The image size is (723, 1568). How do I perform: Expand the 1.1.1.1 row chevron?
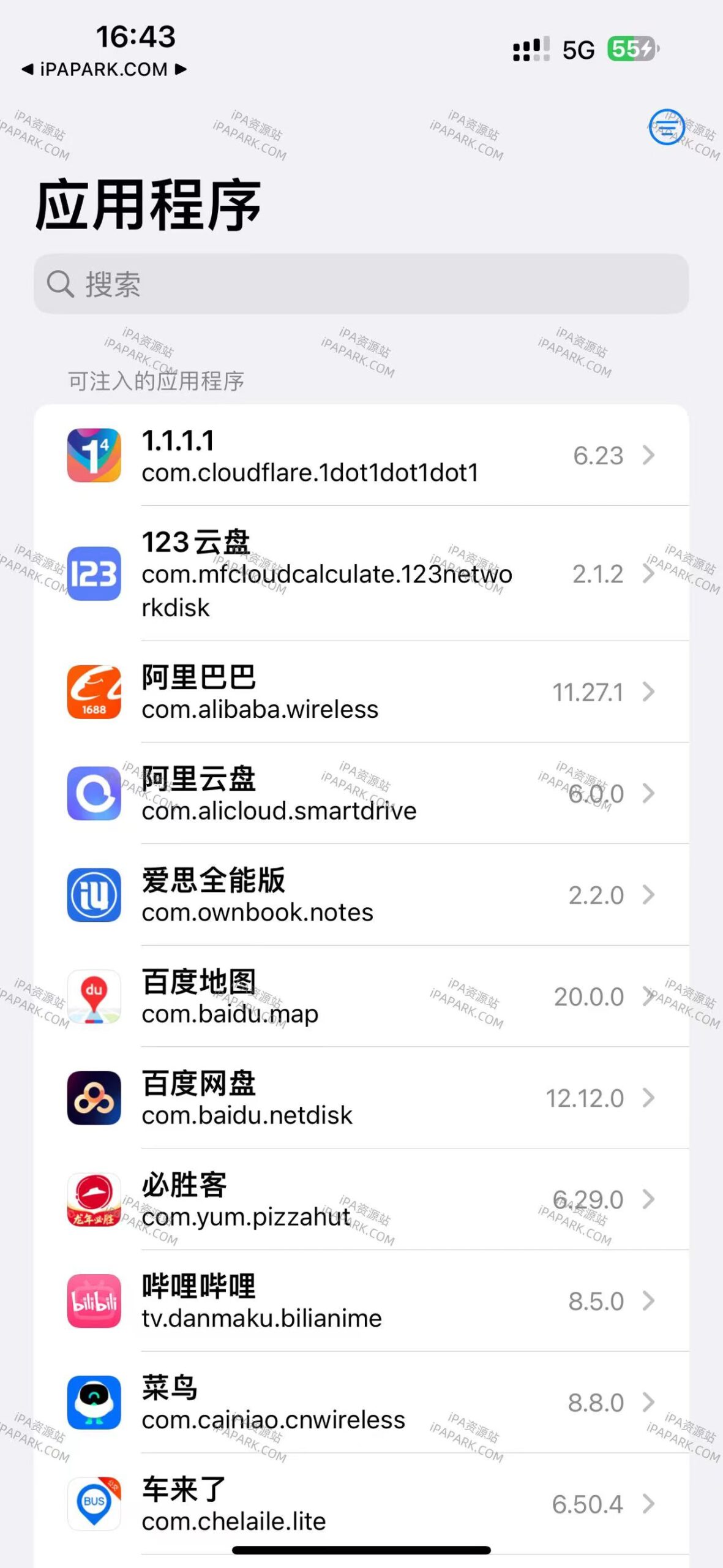click(648, 456)
